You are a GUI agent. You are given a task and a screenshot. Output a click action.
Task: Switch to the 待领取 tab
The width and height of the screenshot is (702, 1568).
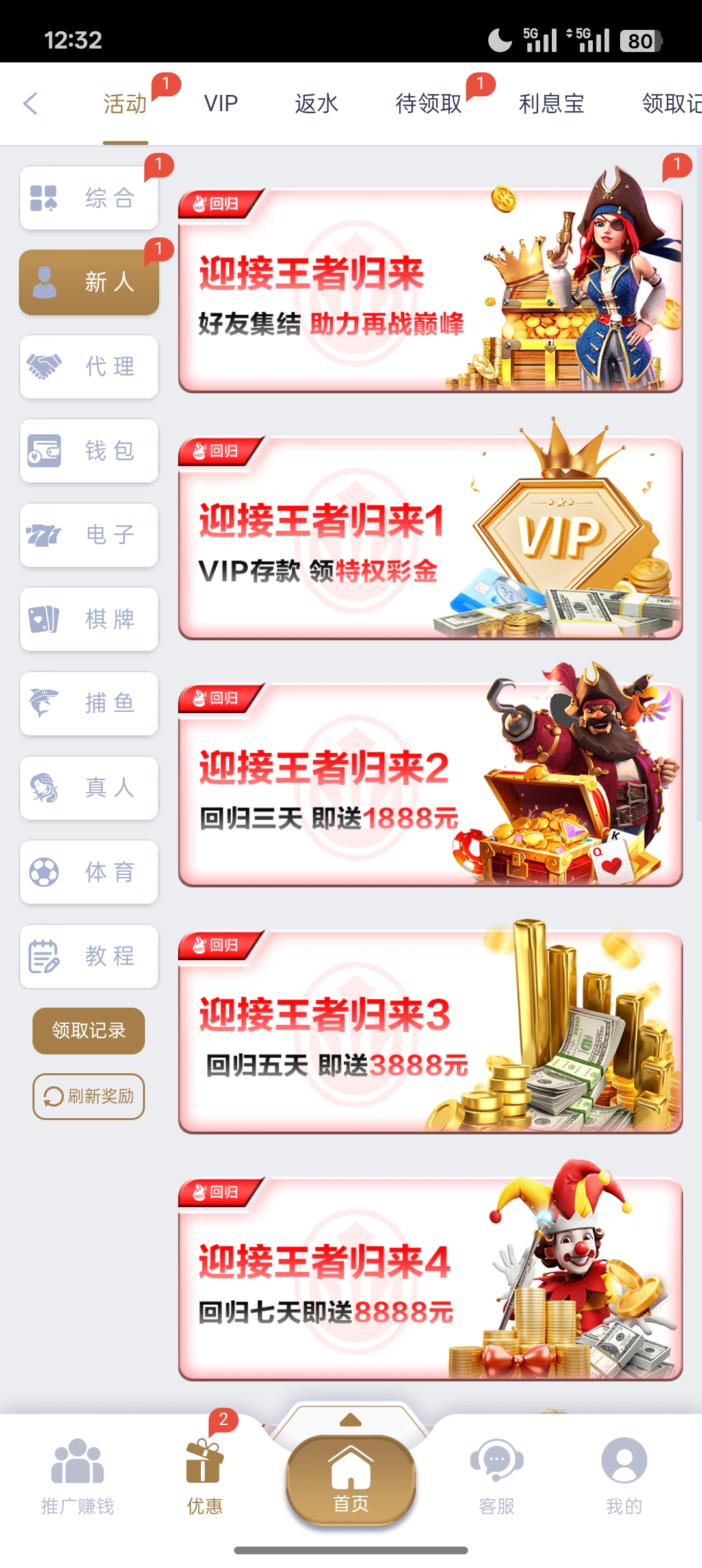point(428,103)
